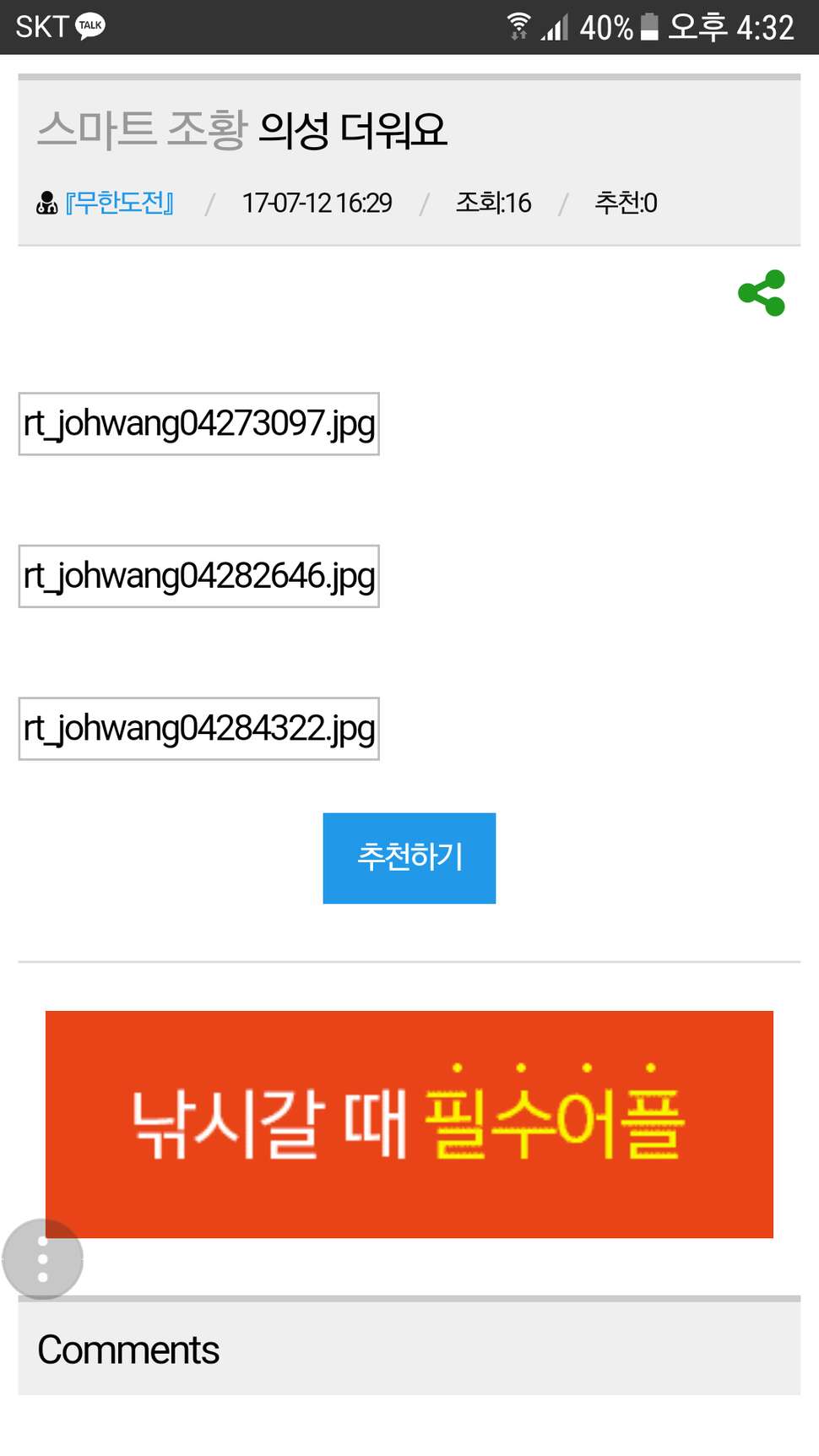Open image rt_johwang04282646.jpg
This screenshot has width=819, height=1456.
click(x=199, y=576)
